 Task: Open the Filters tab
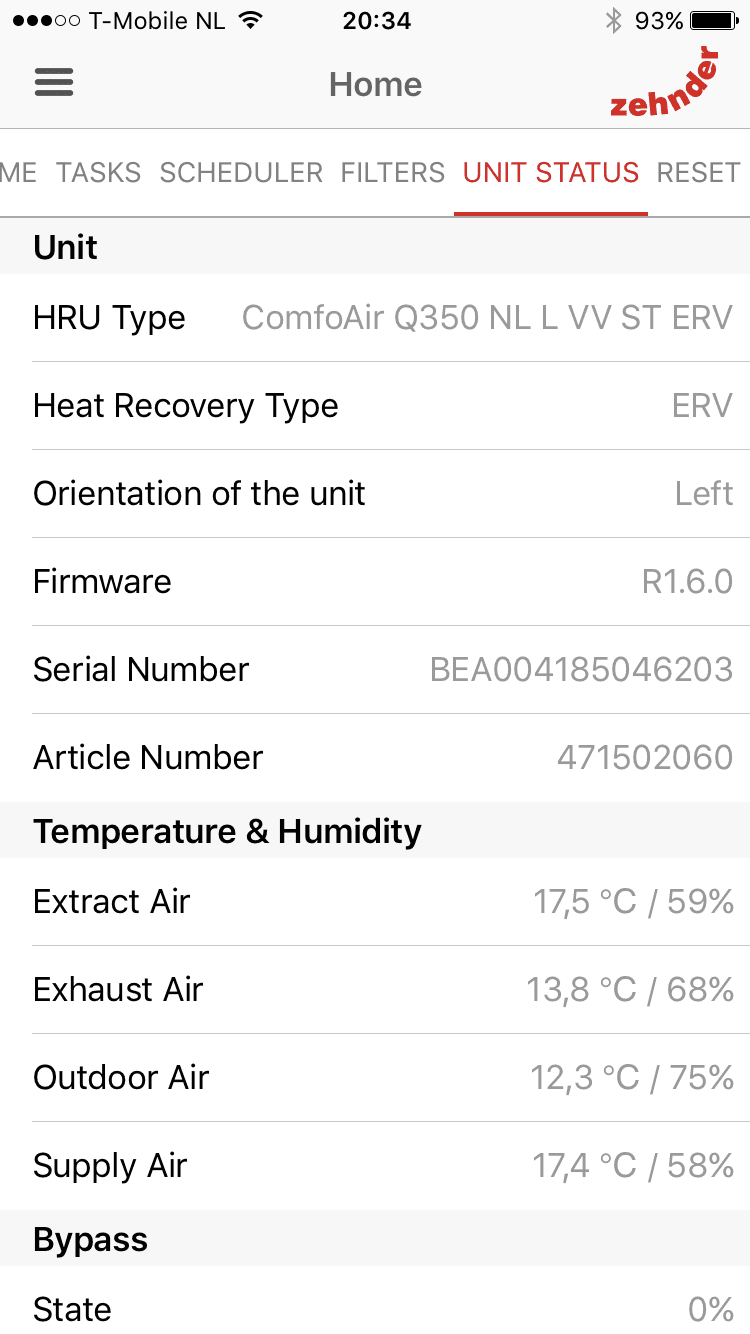[x=393, y=173]
